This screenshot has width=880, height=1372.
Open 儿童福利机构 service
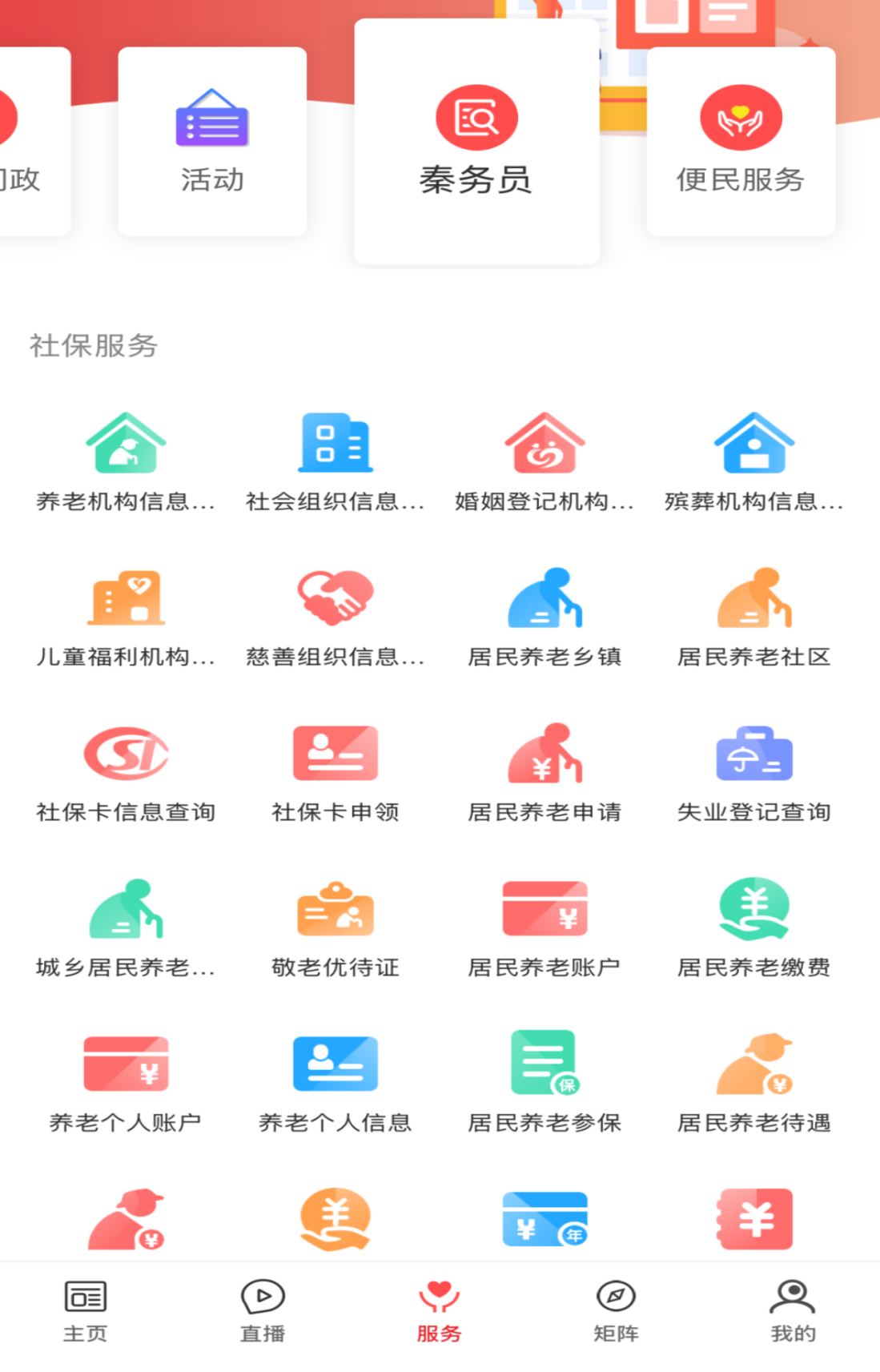pyautogui.click(x=126, y=617)
